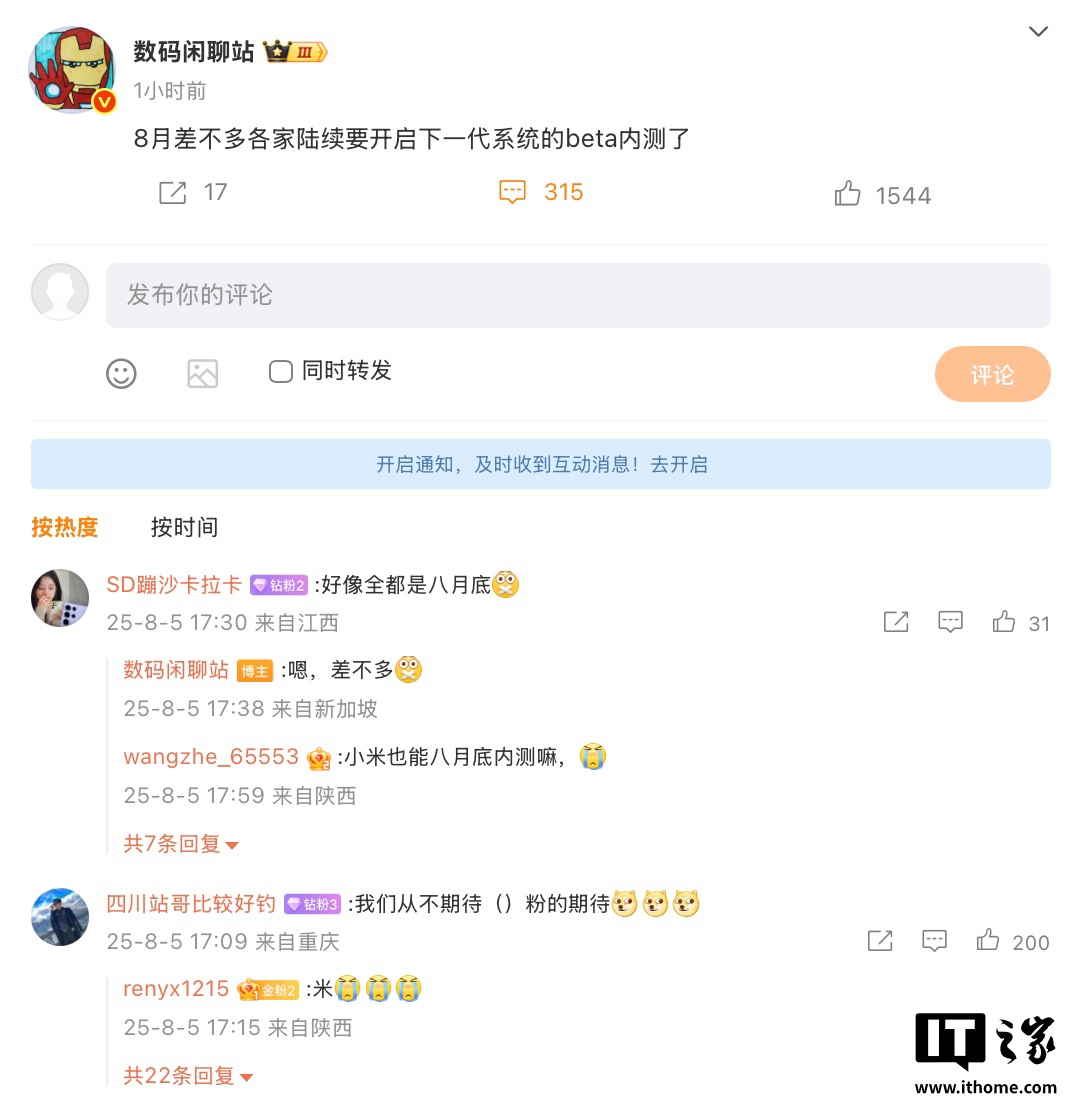1074x1108 pixels.
Task: Focus the 发布你的评论 comment field
Action: point(578,295)
